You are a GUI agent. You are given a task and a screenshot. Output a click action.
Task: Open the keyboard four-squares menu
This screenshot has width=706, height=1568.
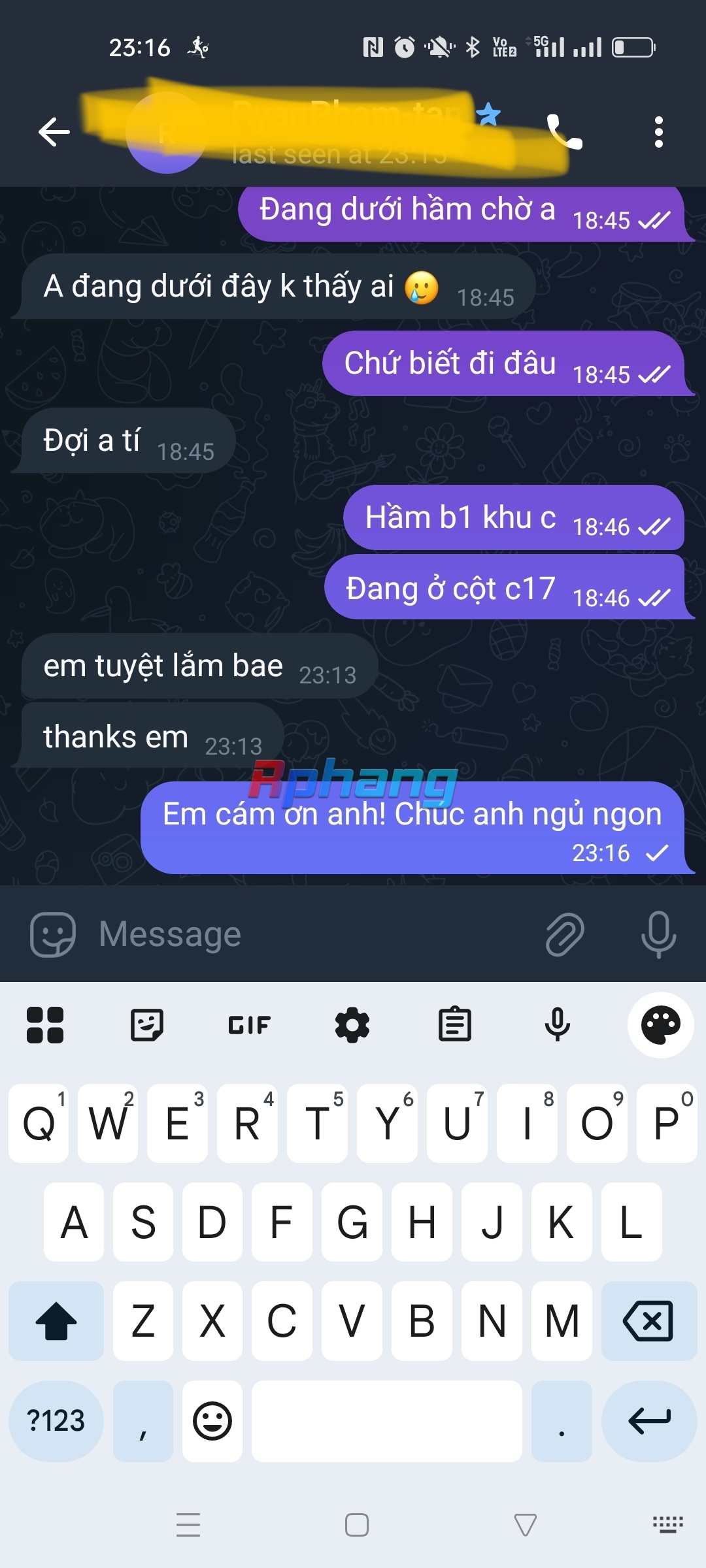click(45, 1024)
